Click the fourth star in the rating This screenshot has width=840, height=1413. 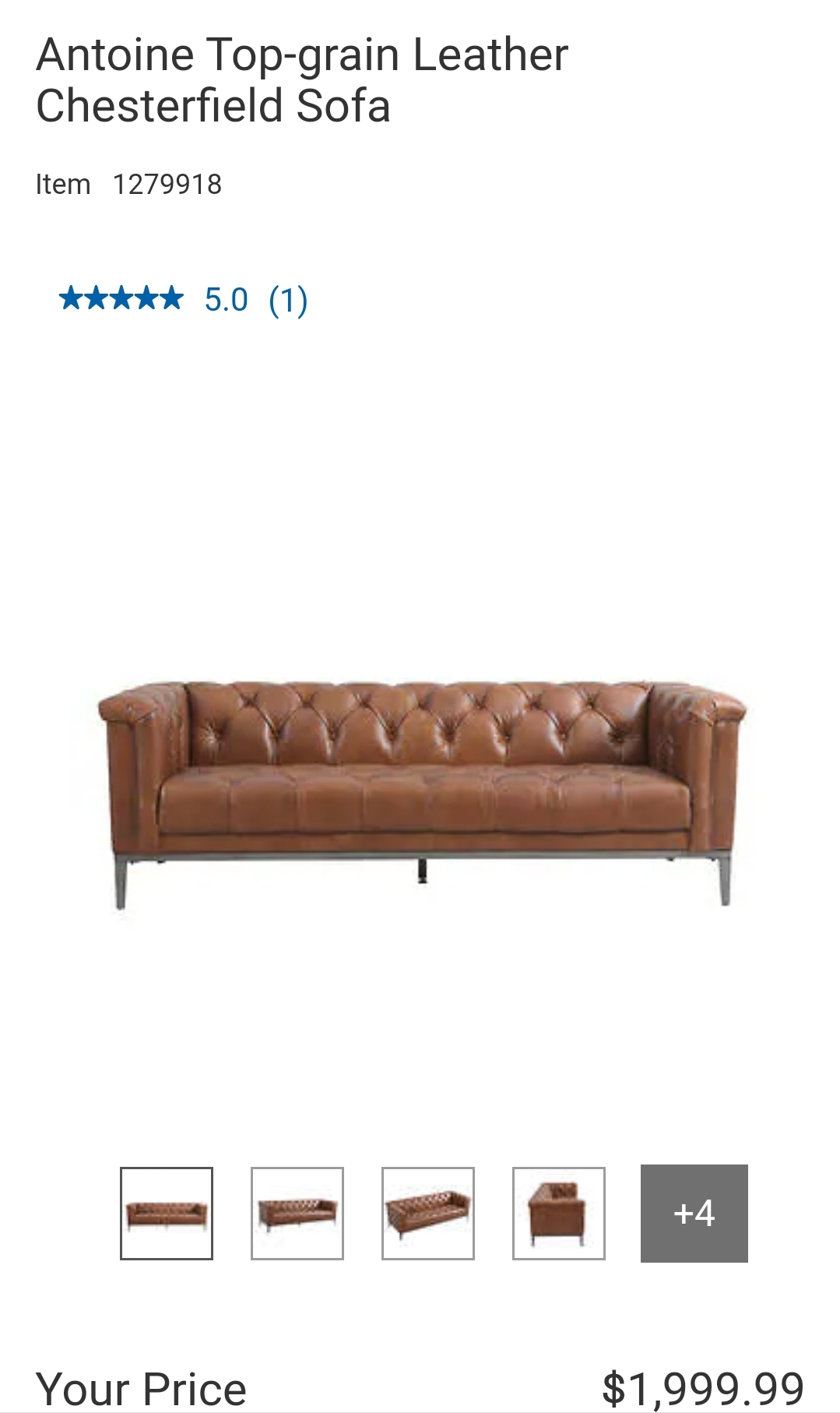click(x=148, y=298)
